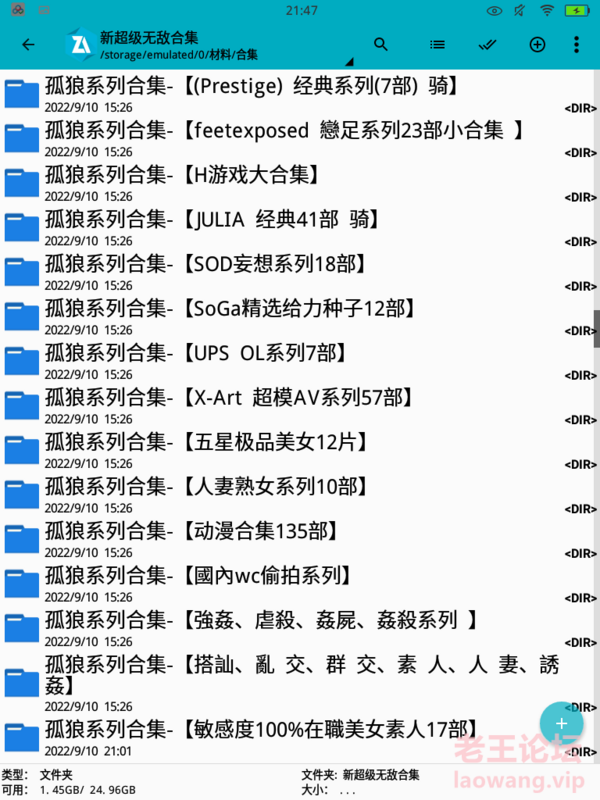Screen dimensions: 600x800
Task: Tap the floating plus button
Action: point(561,723)
